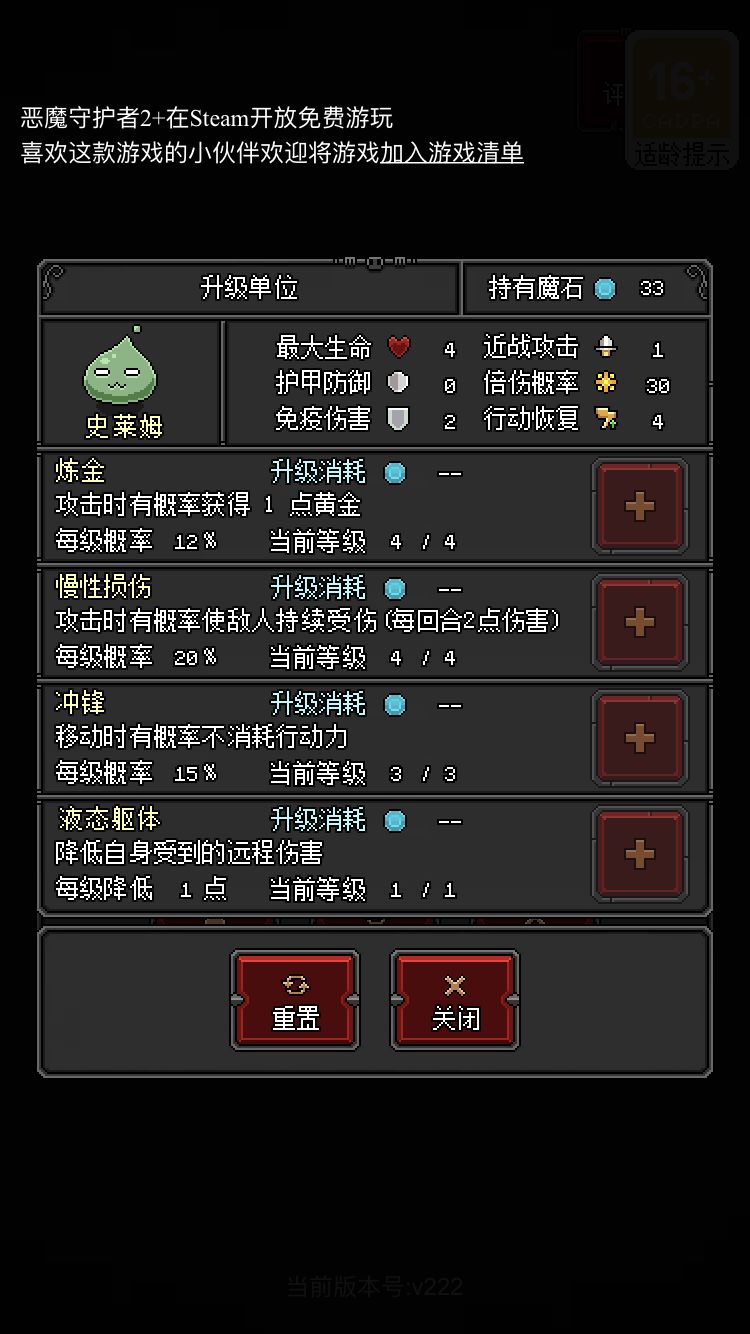Click the gem icon next to 炼金 升级消耗
Screen dimensions: 750x1334
[x=394, y=472]
